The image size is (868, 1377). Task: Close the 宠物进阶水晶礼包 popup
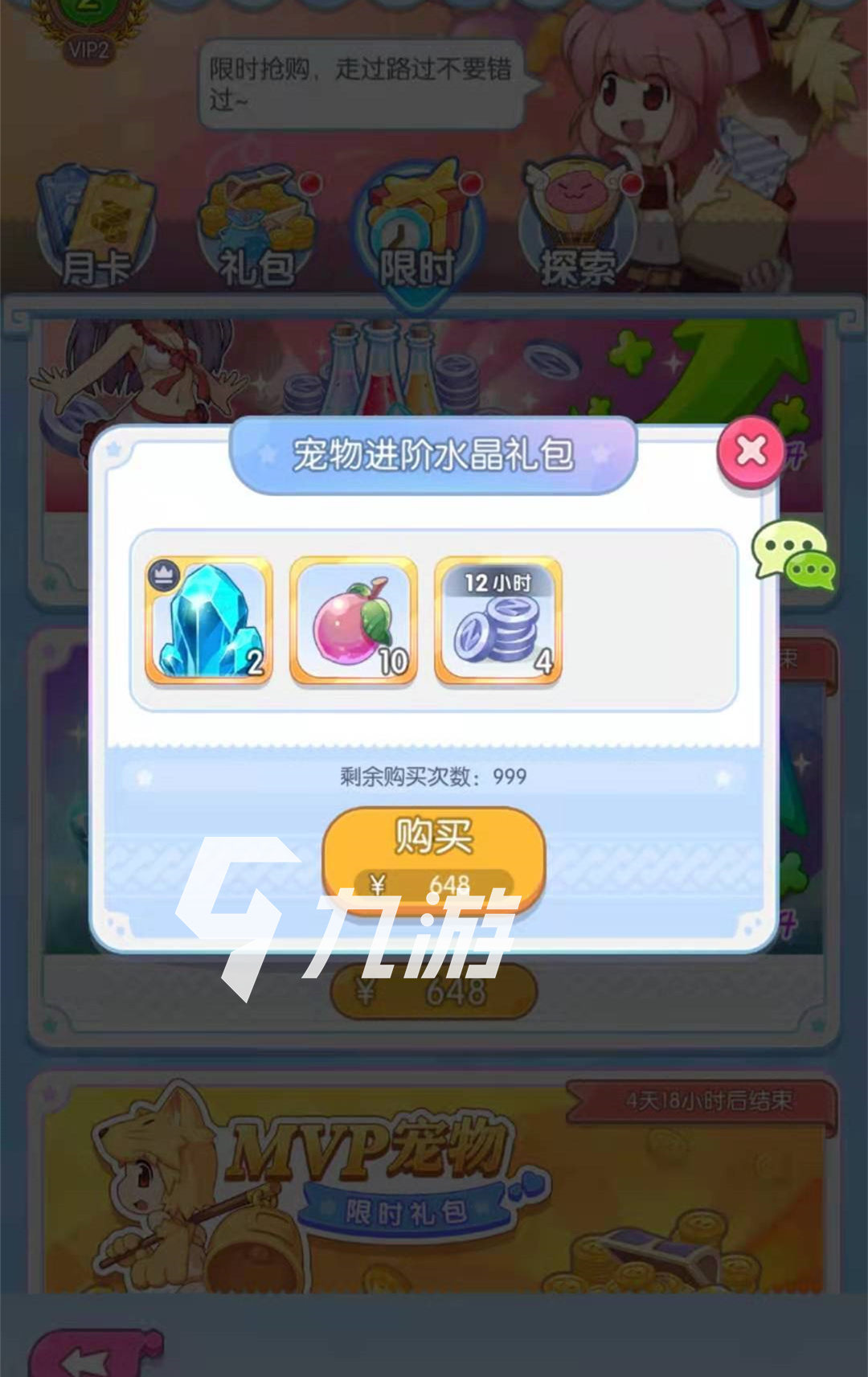coord(751,452)
